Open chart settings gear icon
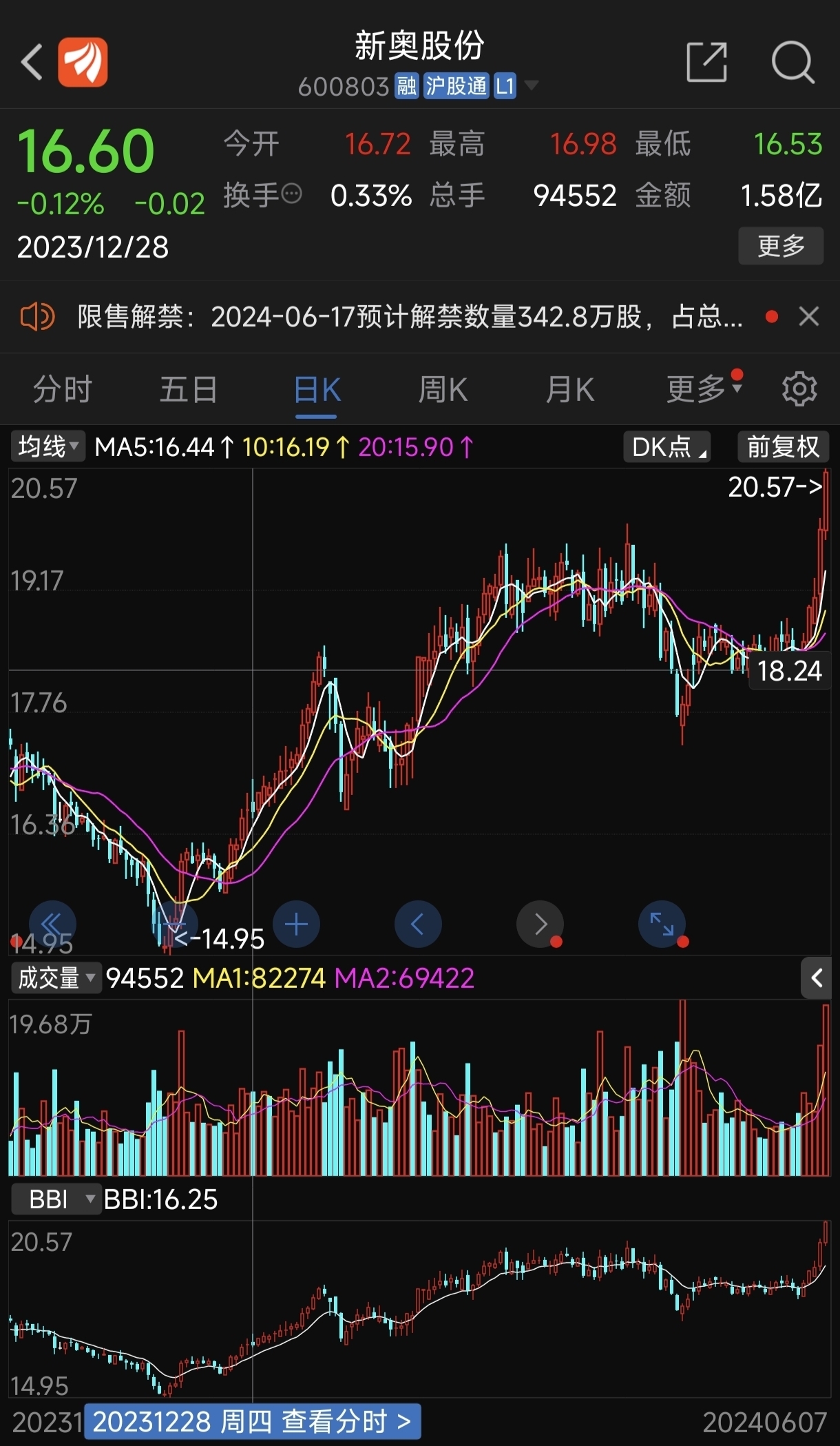 click(x=799, y=390)
